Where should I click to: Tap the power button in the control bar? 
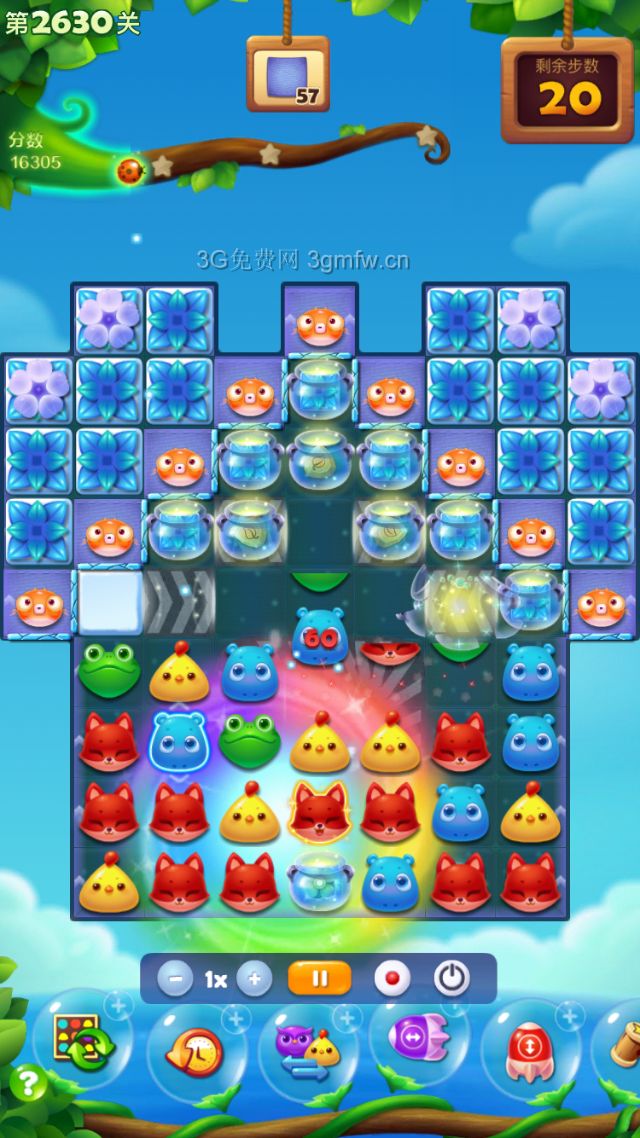click(x=452, y=978)
